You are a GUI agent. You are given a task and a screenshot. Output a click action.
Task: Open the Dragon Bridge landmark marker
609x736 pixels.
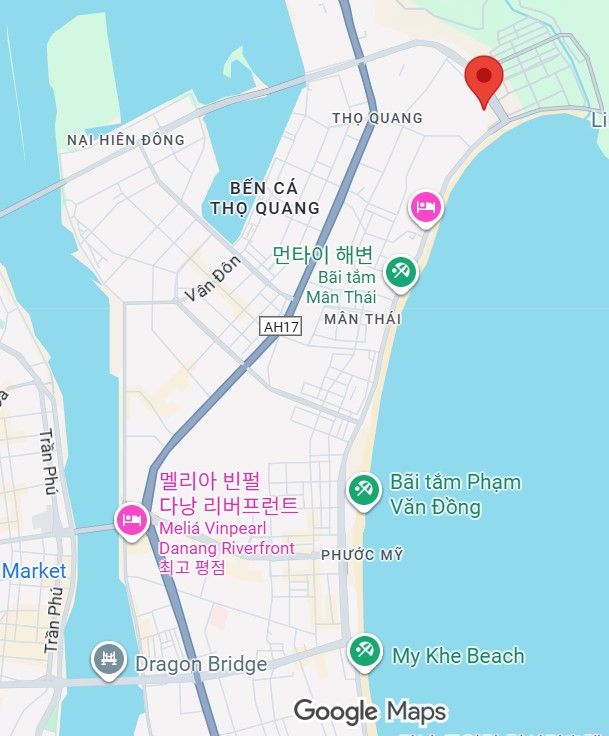108,660
